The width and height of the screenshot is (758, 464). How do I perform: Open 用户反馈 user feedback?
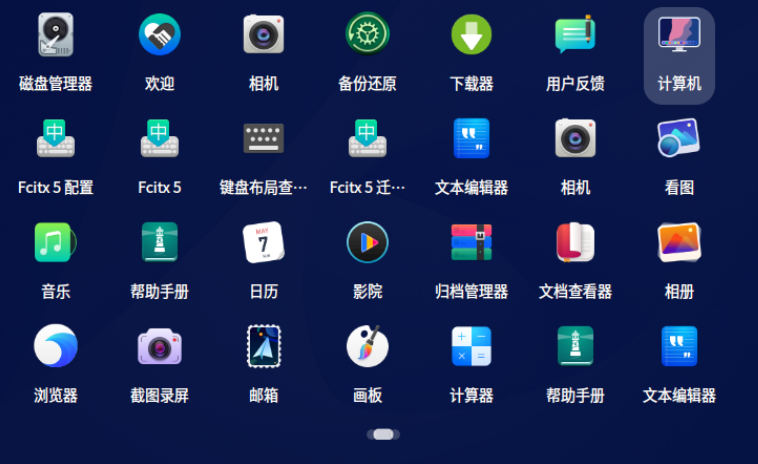tap(575, 35)
